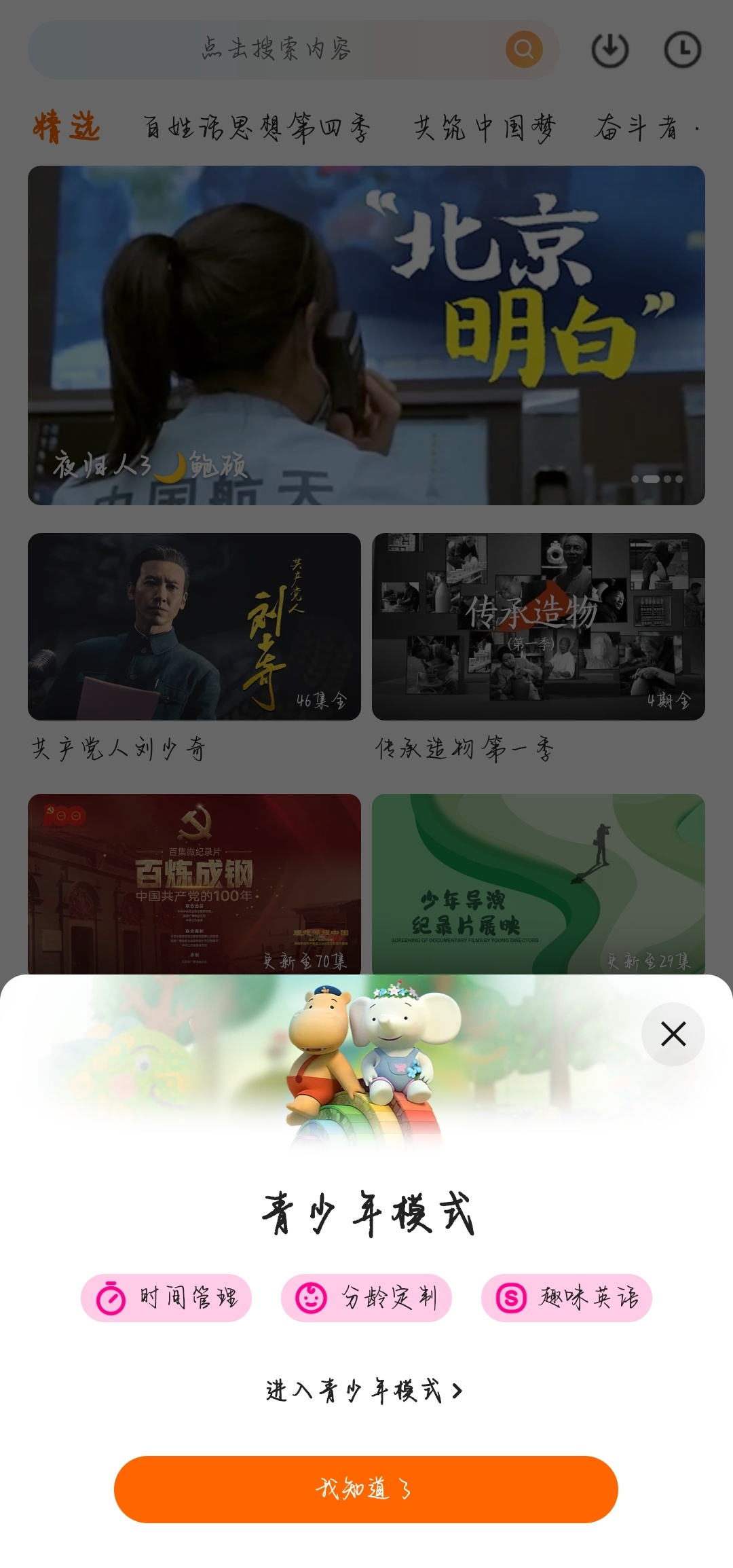Open the 进入青少年模式 link

[364, 1391]
